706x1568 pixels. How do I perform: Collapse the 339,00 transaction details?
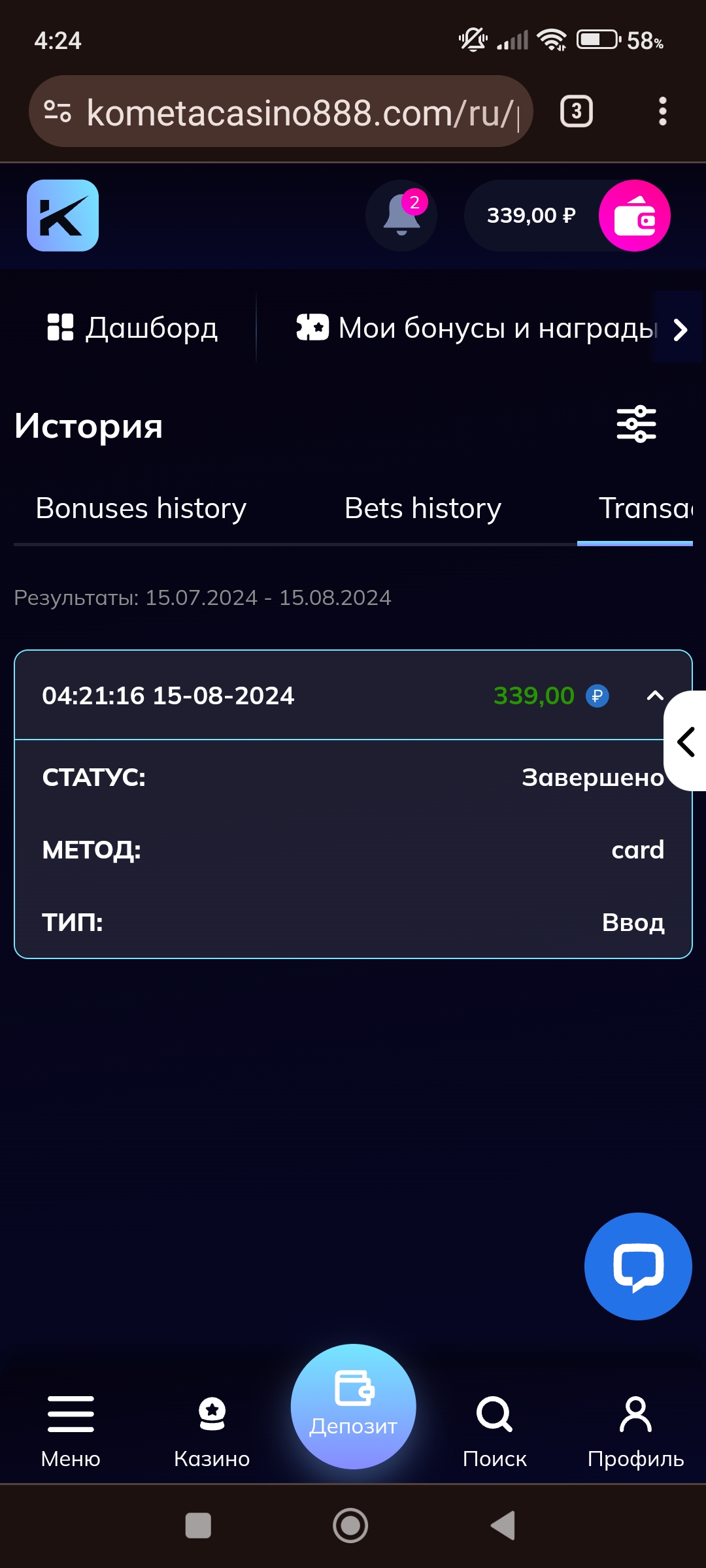654,696
